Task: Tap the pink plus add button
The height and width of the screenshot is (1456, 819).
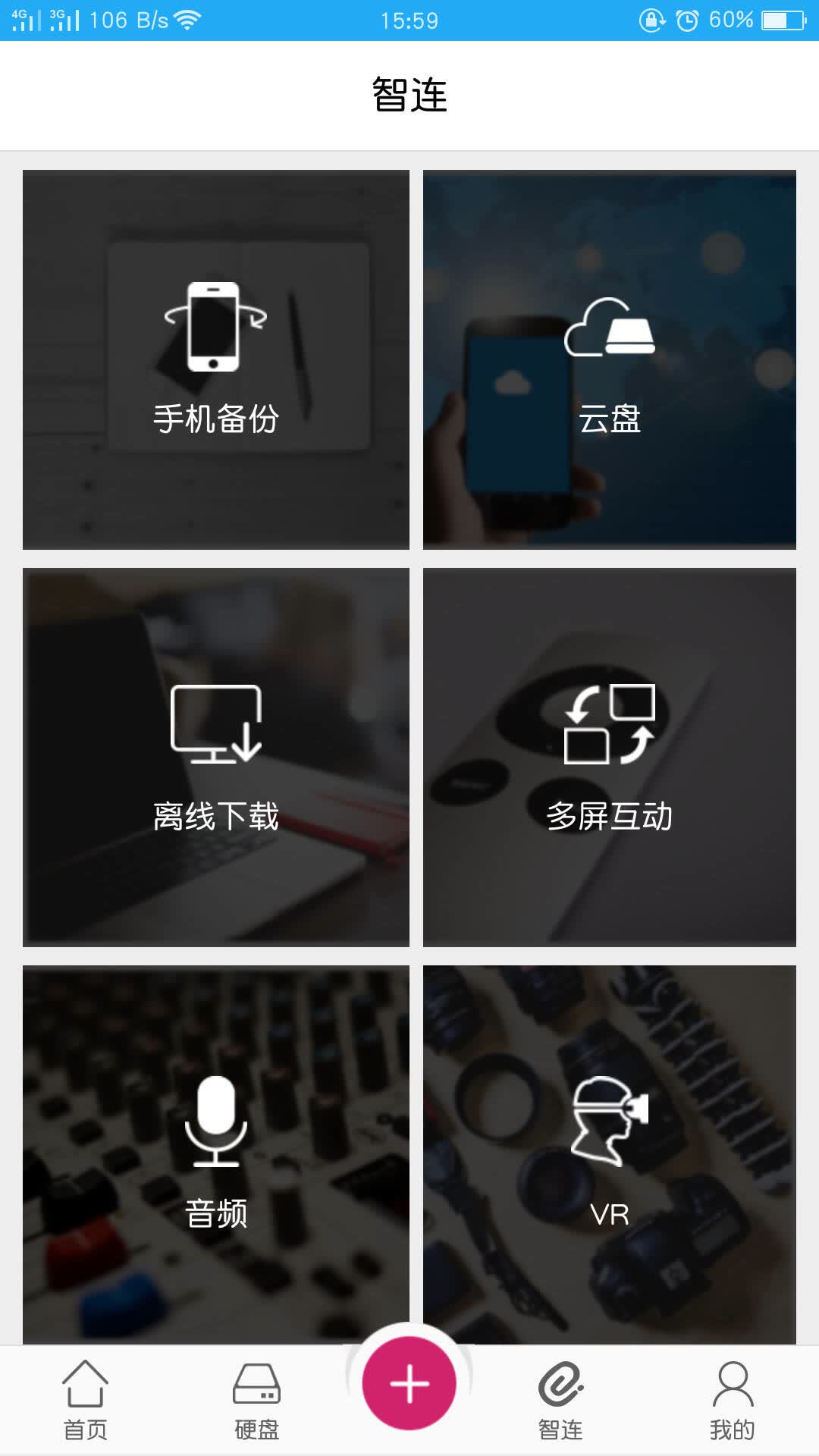Action: [409, 1383]
